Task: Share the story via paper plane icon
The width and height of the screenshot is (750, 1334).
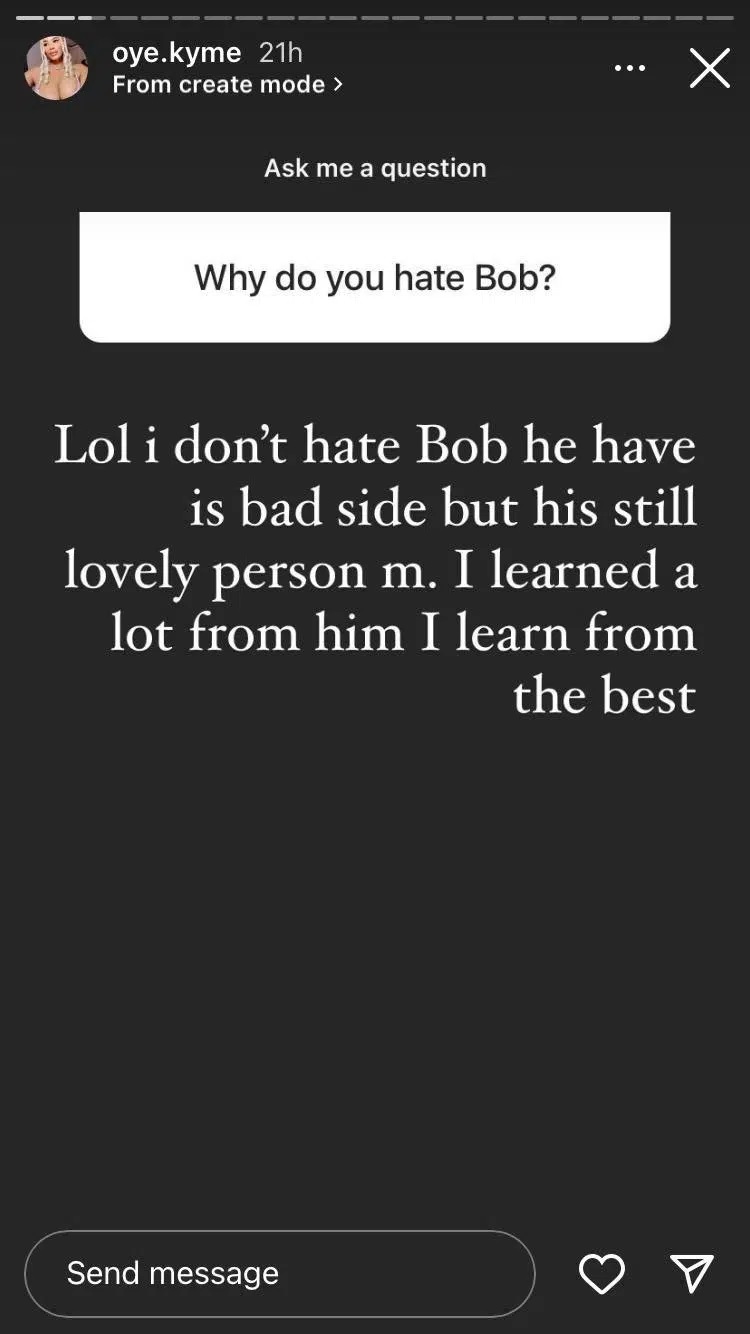Action: 692,1273
